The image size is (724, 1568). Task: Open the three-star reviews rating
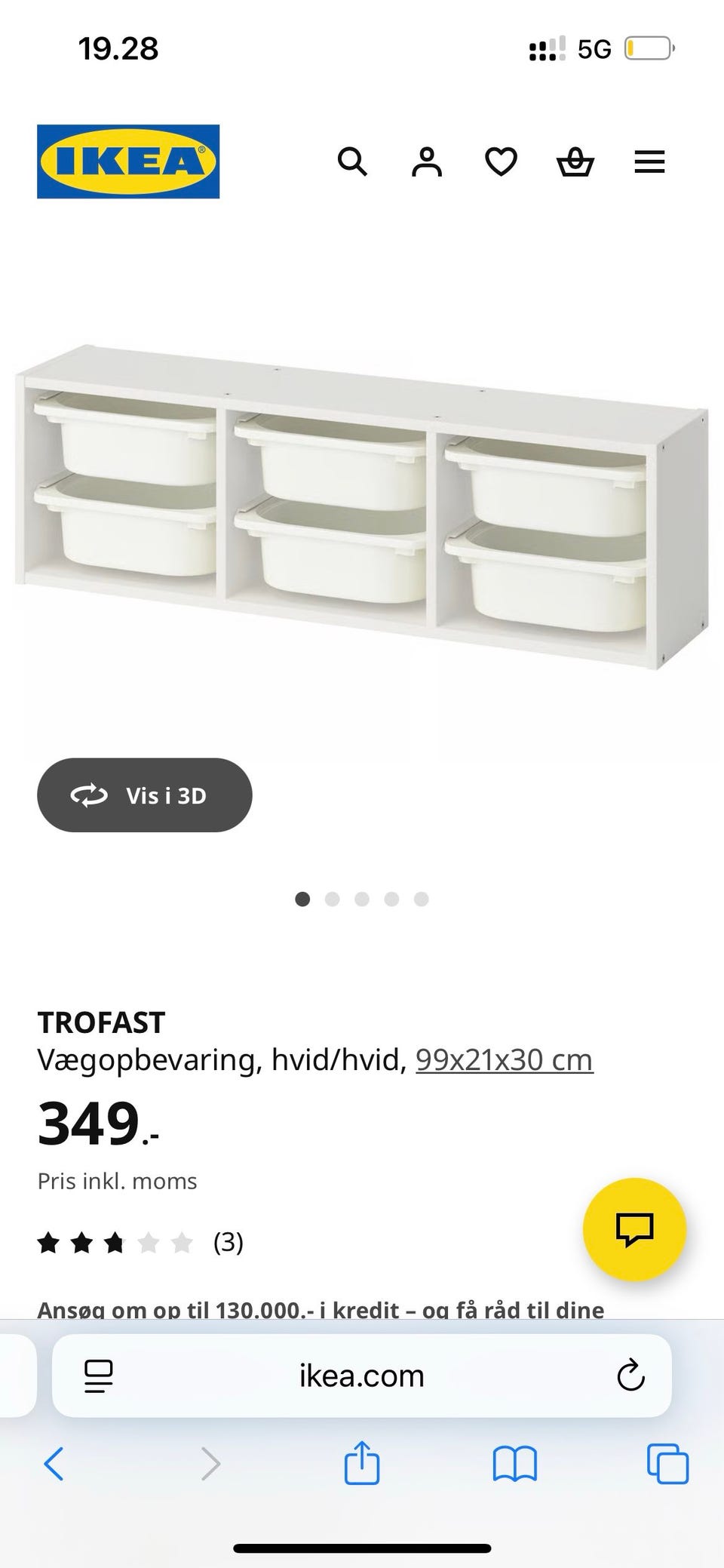140,1242
